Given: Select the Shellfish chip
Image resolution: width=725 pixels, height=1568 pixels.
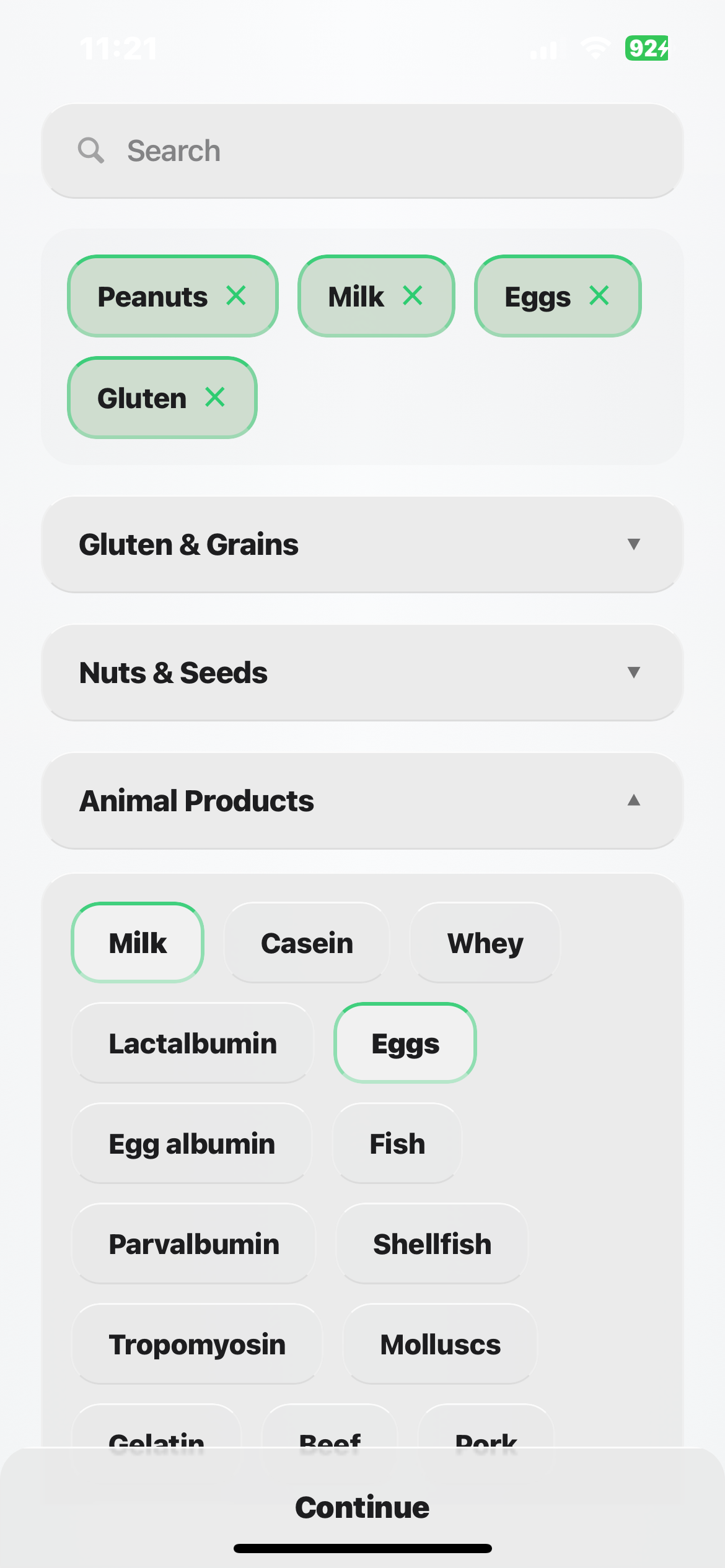Looking at the screenshot, I should pyautogui.click(x=432, y=1244).
